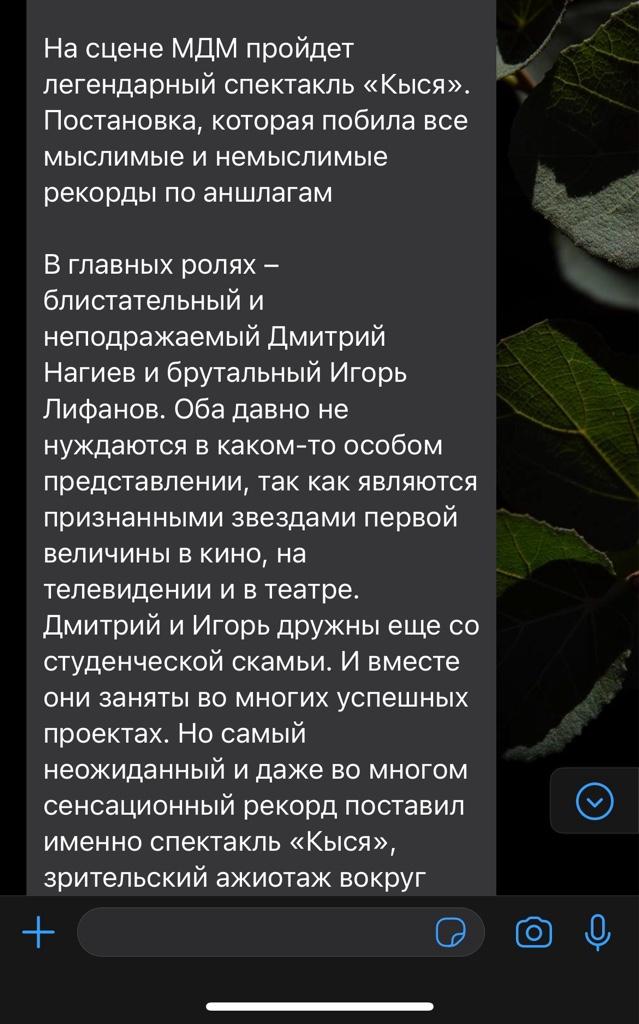This screenshot has height=1024, width=639.
Task: Record a voice message with microphone
Action: [597, 932]
